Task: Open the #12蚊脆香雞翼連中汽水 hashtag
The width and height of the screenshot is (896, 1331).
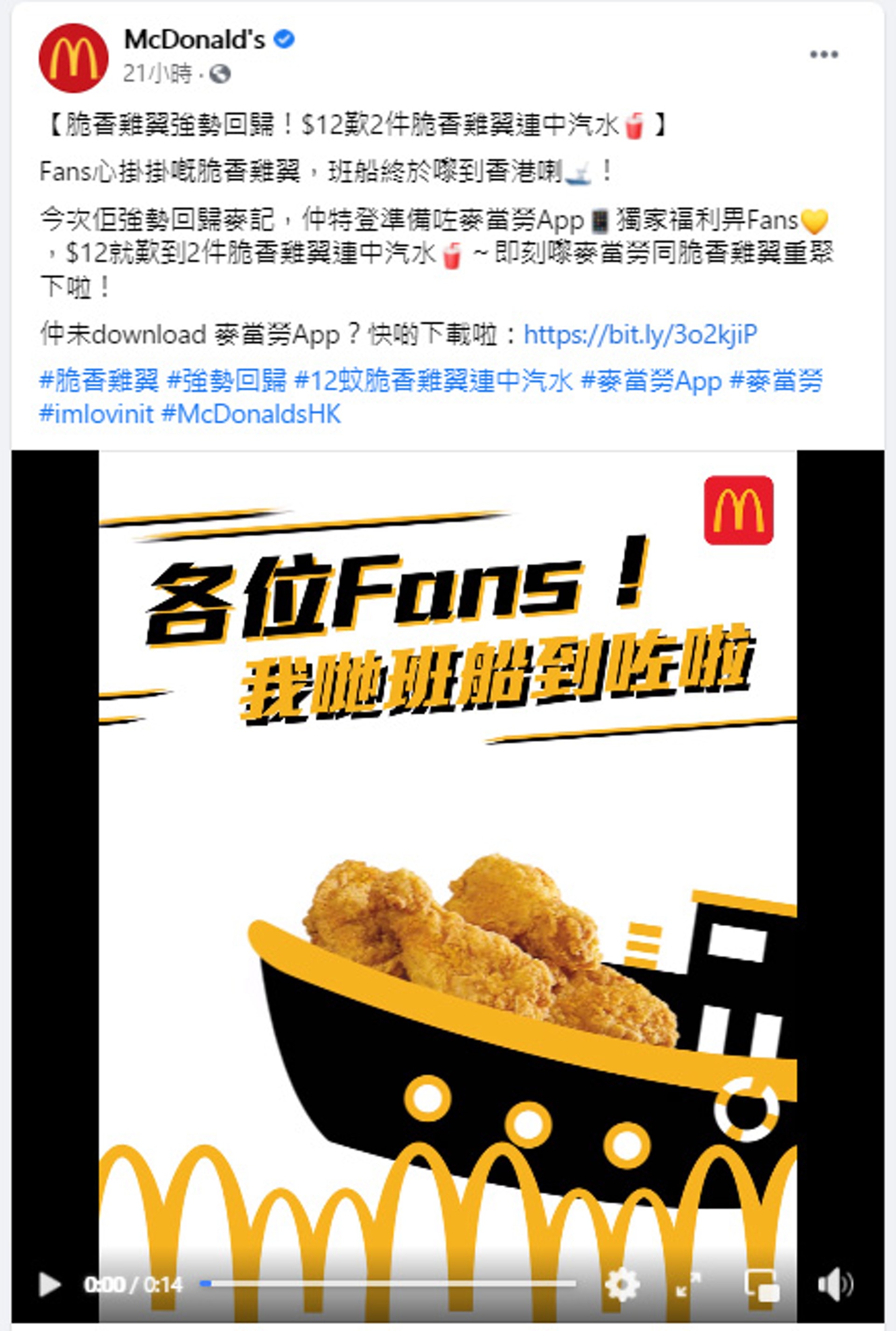Action: click(x=433, y=380)
